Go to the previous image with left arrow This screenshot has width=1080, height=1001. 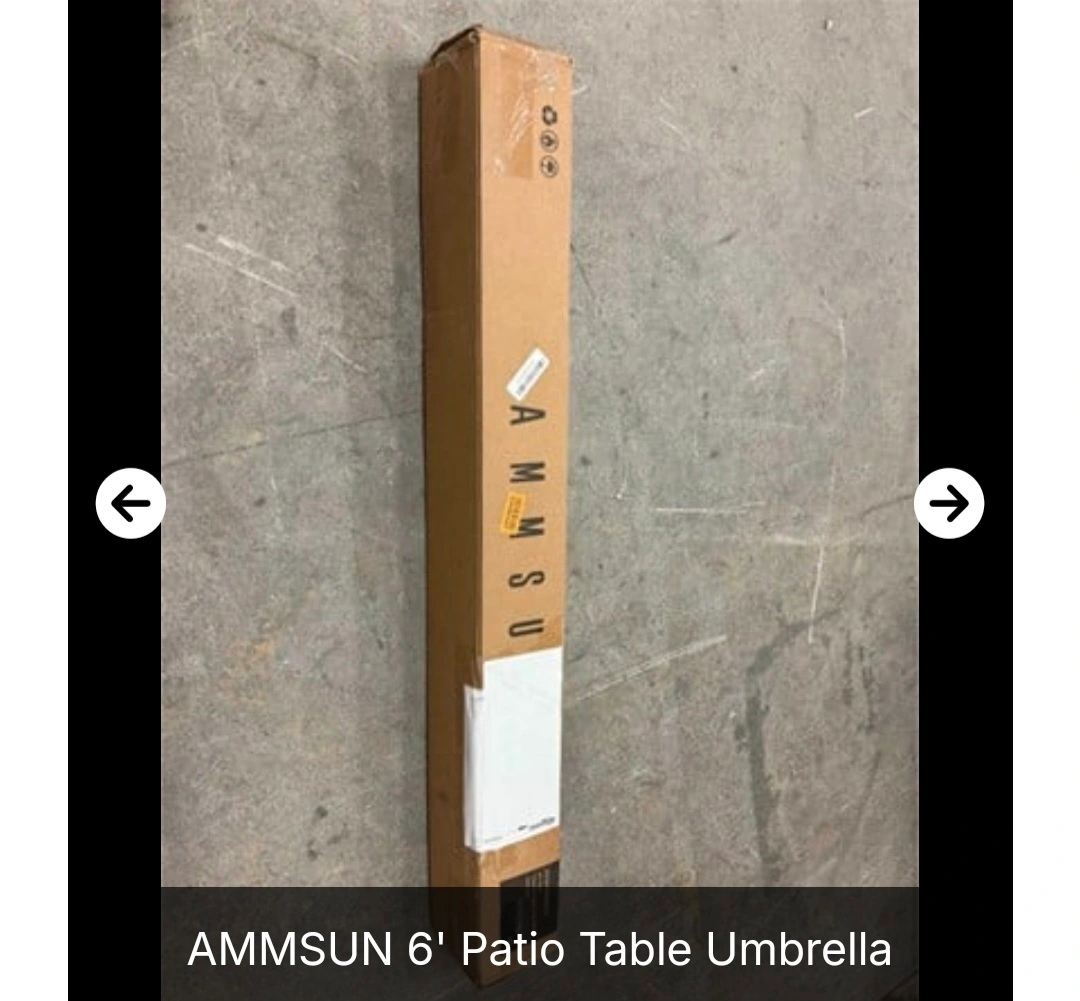(131, 503)
